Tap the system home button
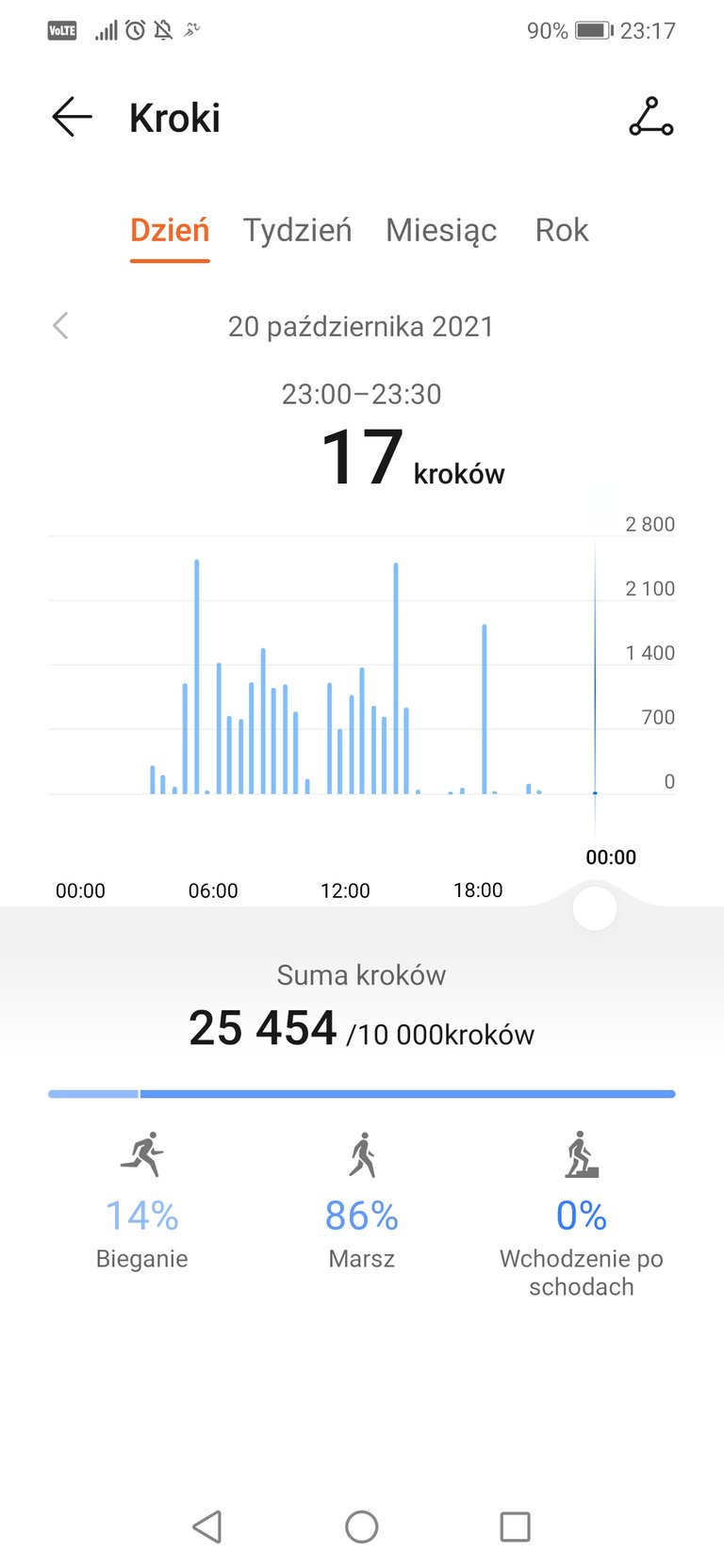The width and height of the screenshot is (724, 1568). pyautogui.click(x=362, y=1527)
